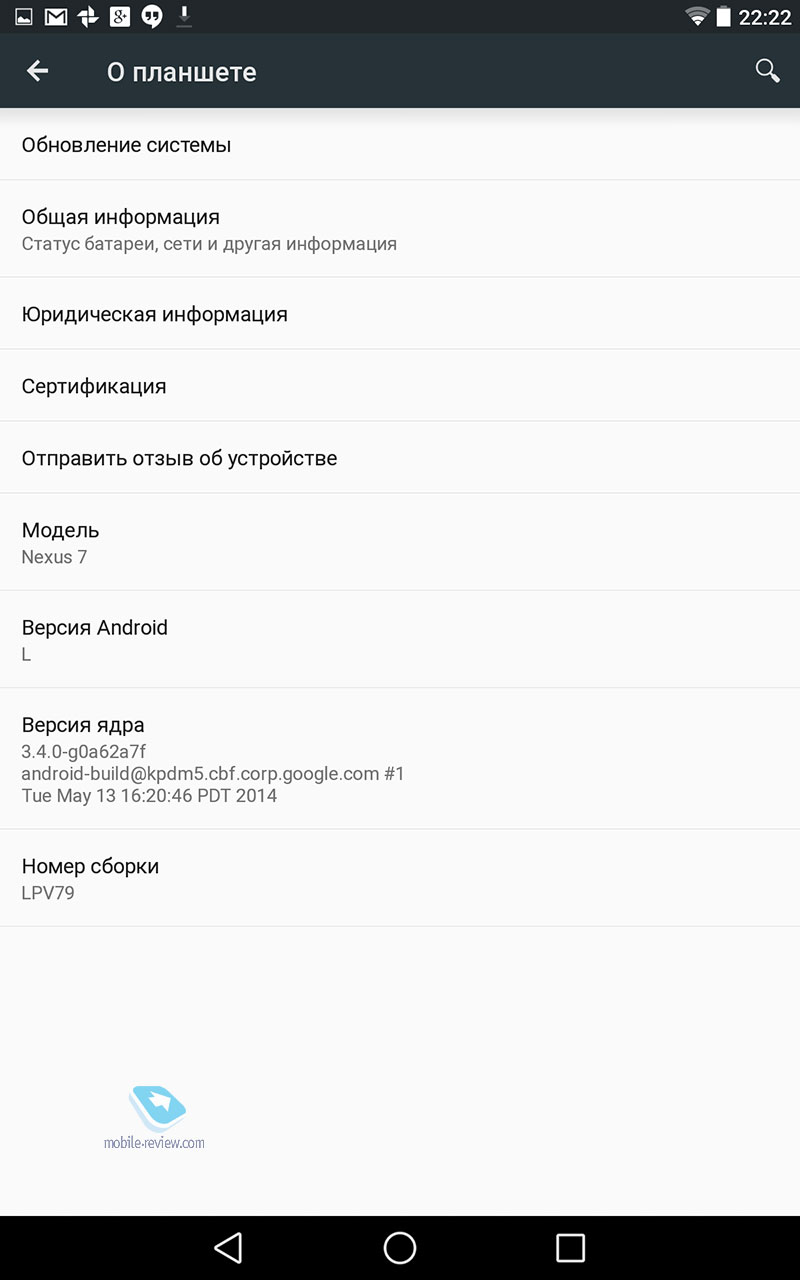800x1280 pixels.
Task: Open Обновление системы
Action: pyautogui.click(x=400, y=145)
